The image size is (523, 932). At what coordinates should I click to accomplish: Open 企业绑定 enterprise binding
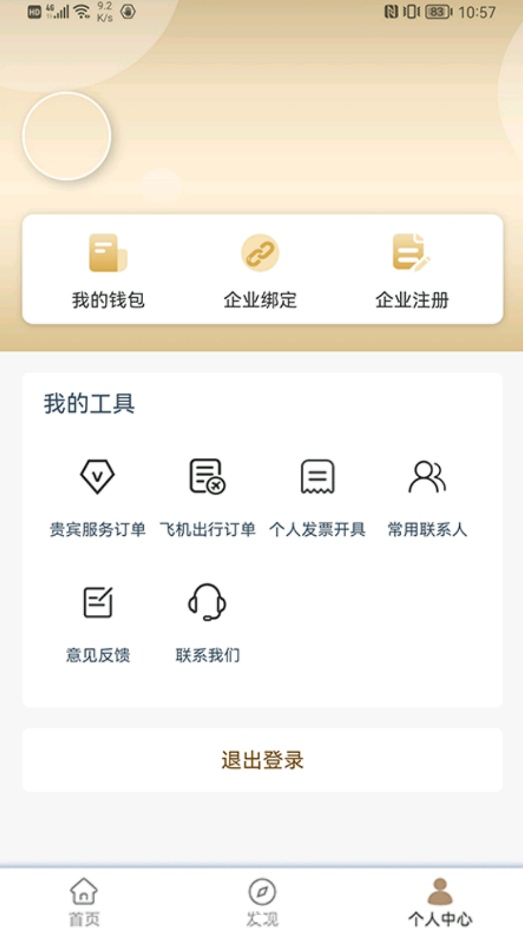(260, 271)
